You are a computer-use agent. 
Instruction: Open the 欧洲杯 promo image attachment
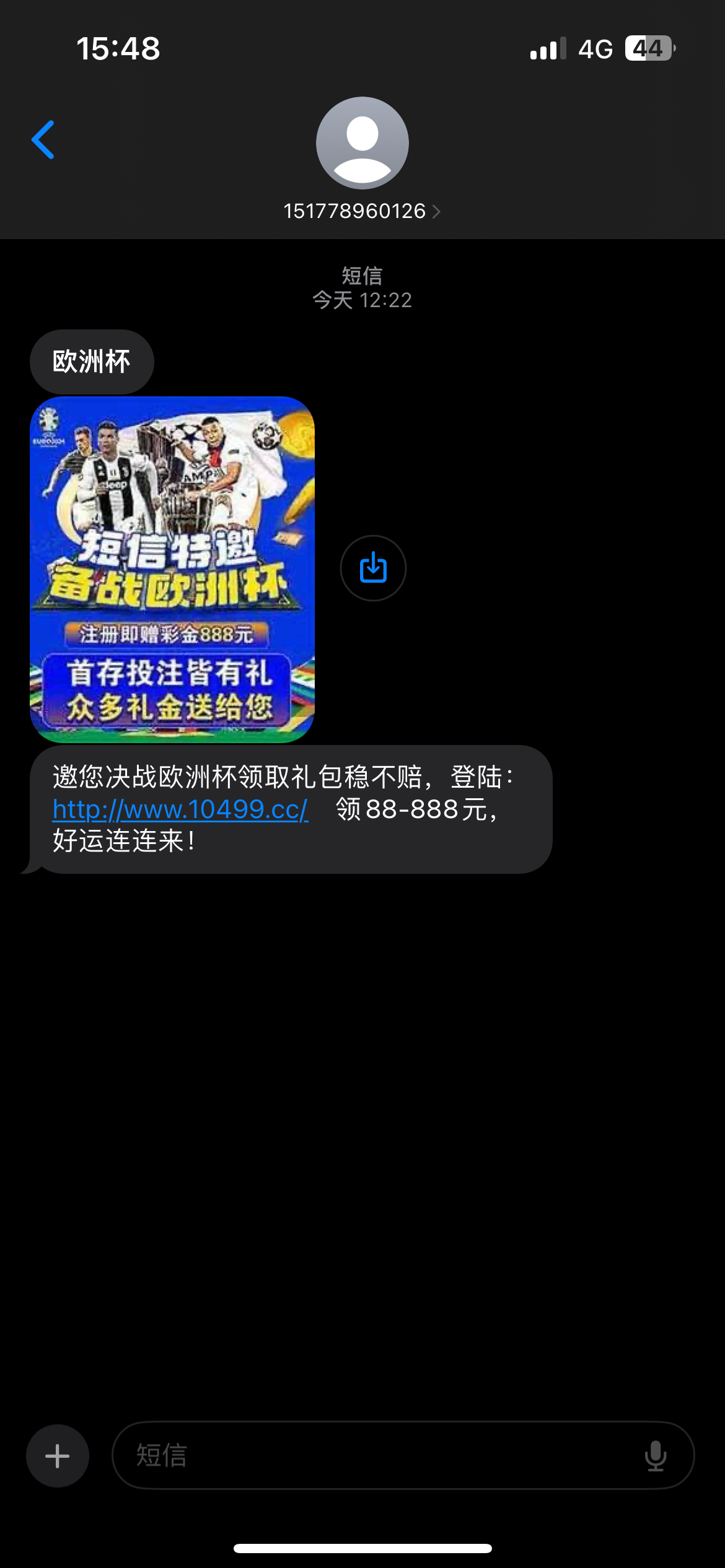(x=172, y=568)
